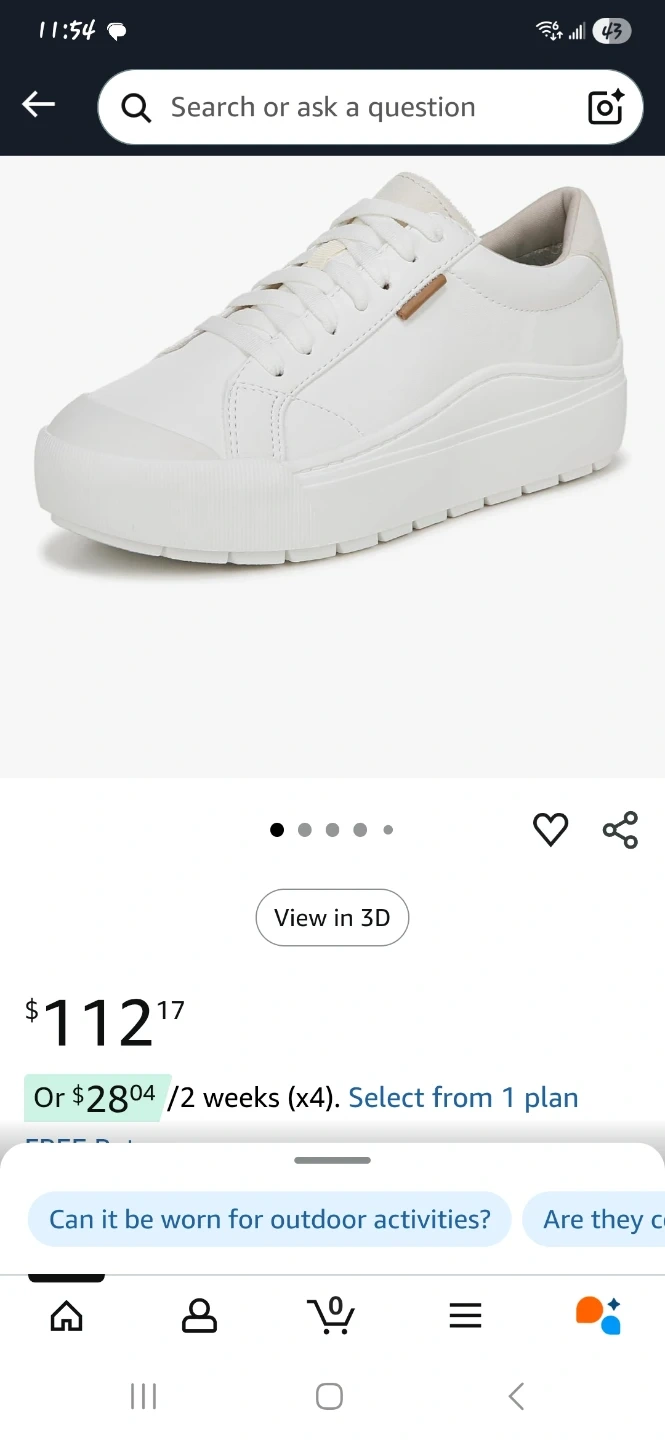Go back using the top-left arrow
665x1440 pixels.
coord(39,104)
